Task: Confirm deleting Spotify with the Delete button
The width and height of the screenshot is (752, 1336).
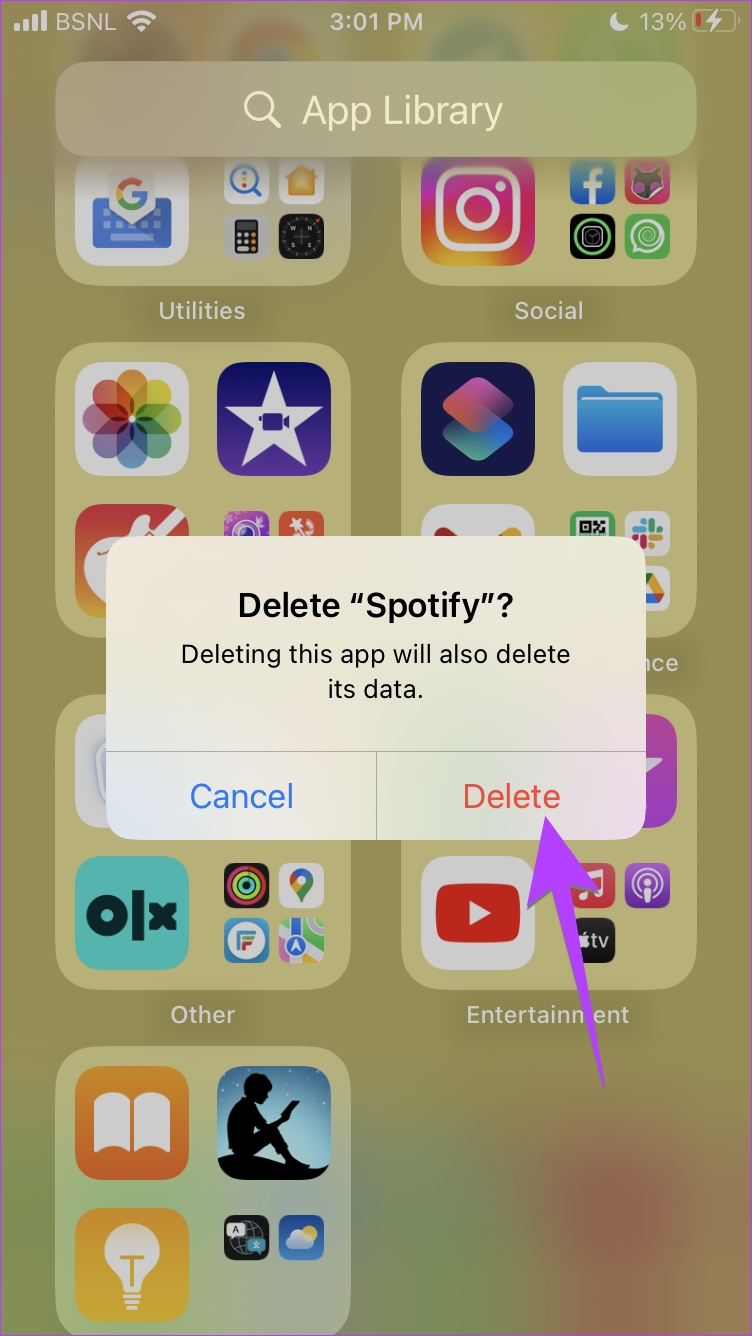Action: tap(511, 796)
